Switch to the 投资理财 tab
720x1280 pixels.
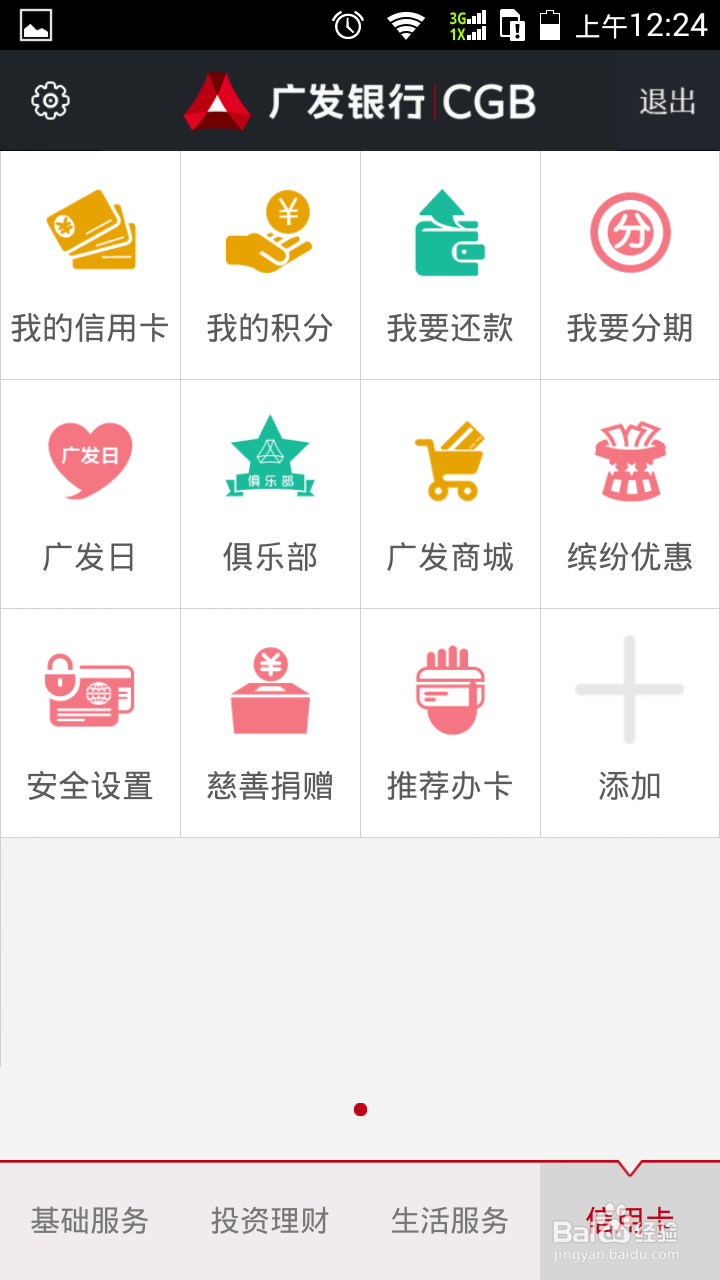point(270,1221)
